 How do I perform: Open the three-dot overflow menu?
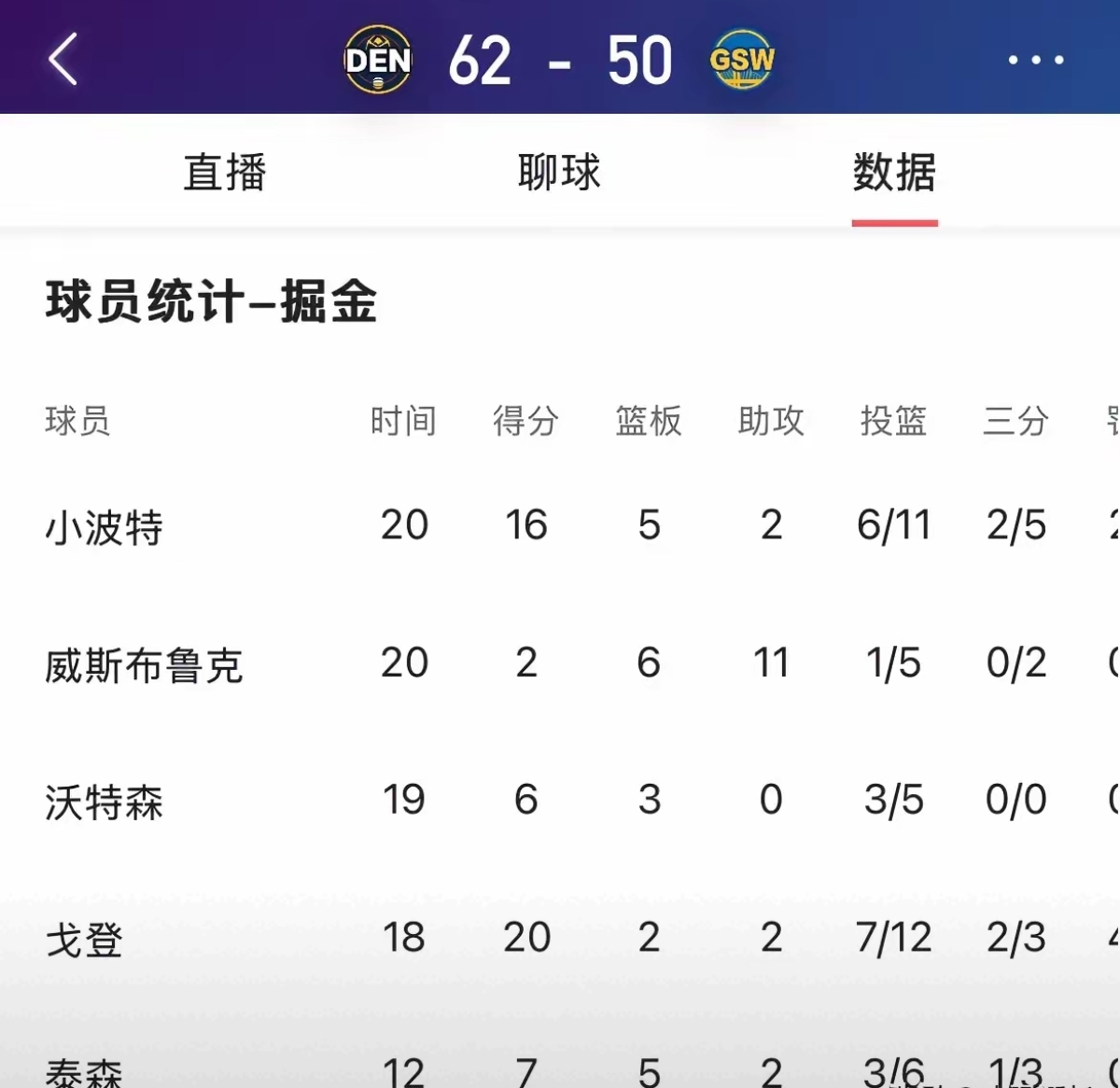[1035, 60]
